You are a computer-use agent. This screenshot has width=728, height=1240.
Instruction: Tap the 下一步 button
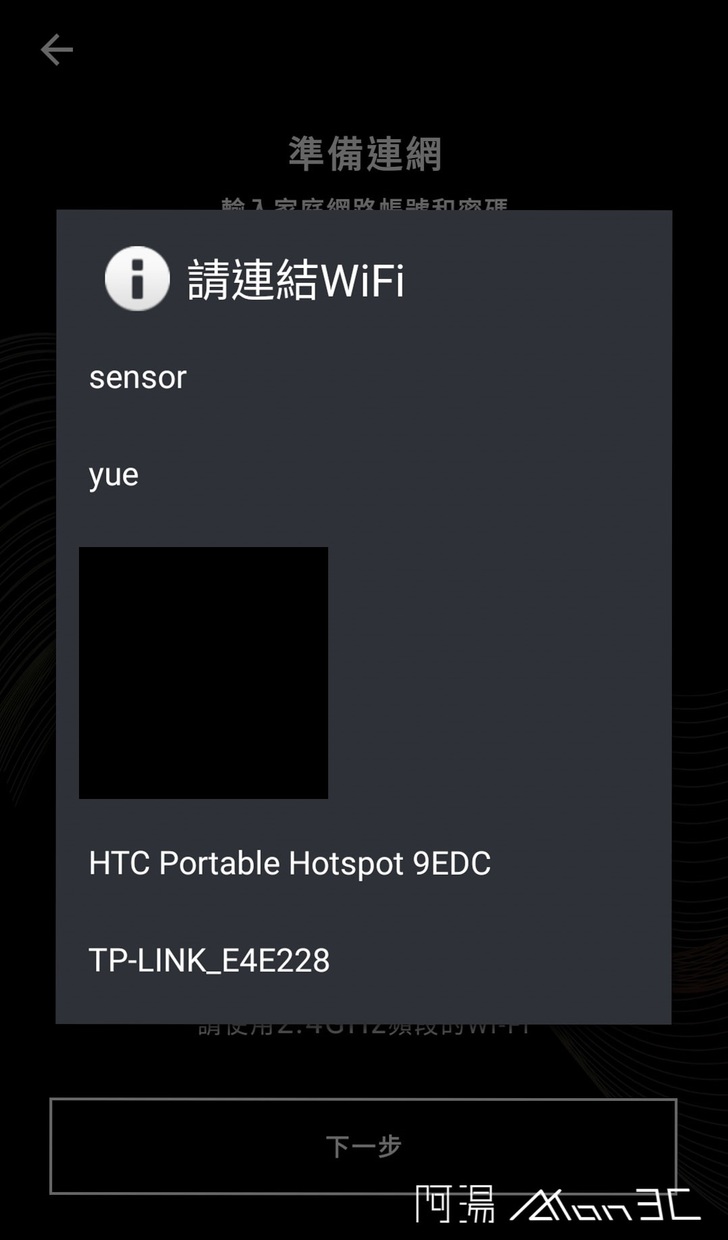pos(363,1146)
